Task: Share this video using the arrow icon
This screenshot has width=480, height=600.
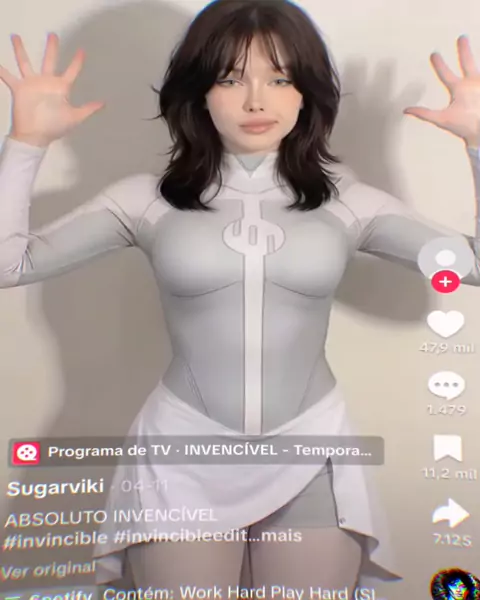Action: coord(451,513)
